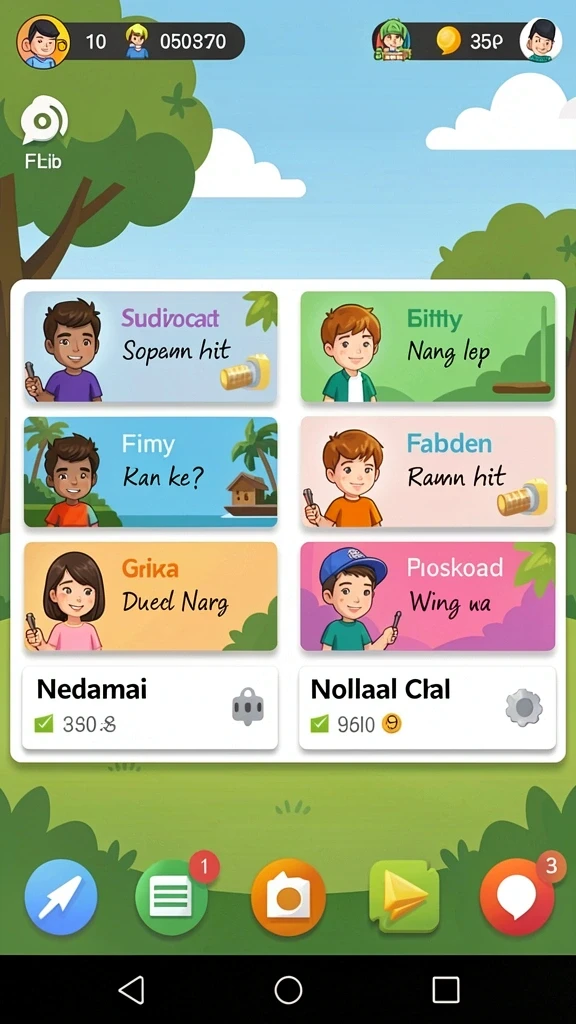Choose the Fabden Ramn hit card
Image resolution: width=576 pixels, height=1024 pixels.
tap(428, 472)
